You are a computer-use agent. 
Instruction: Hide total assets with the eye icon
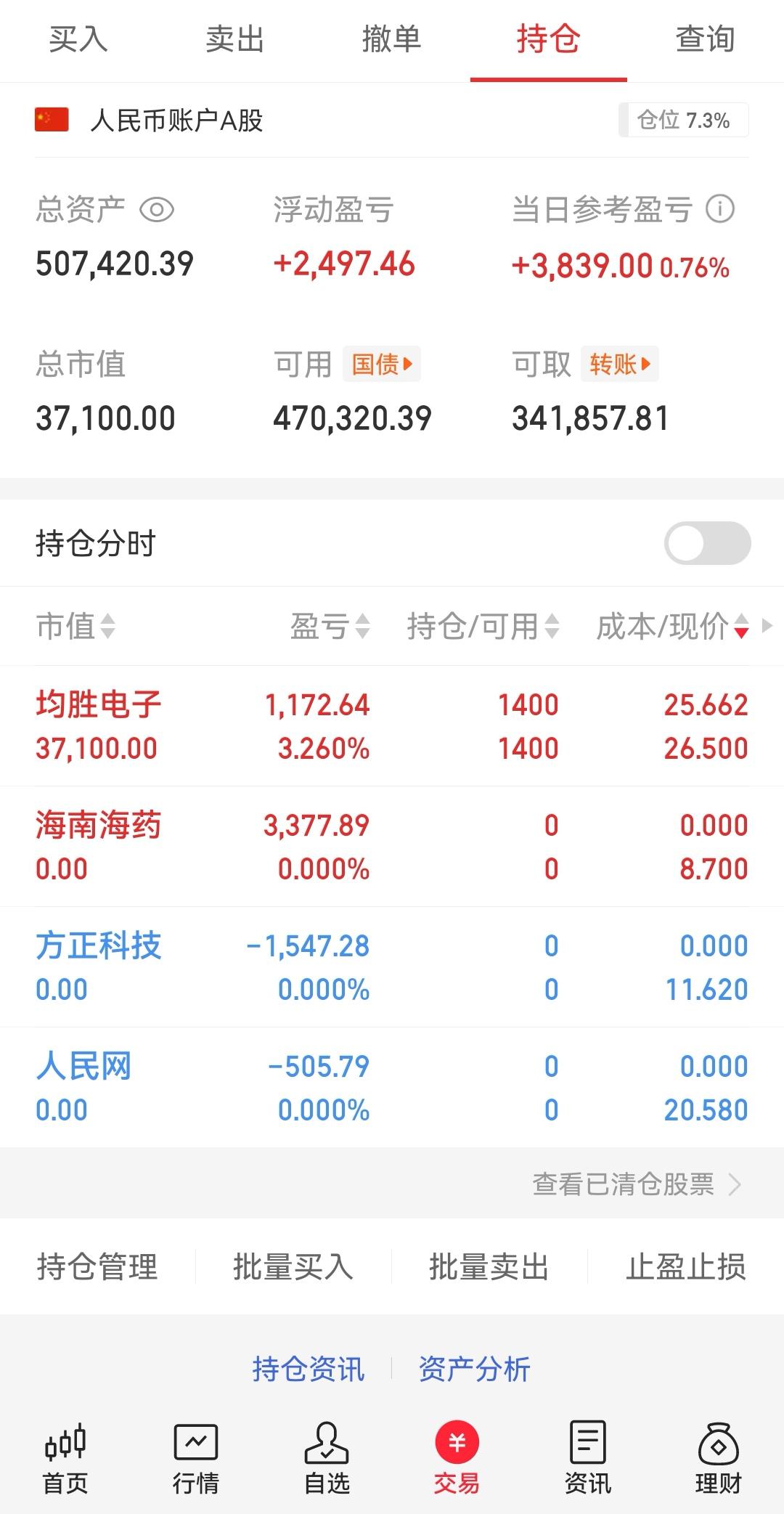[x=158, y=210]
